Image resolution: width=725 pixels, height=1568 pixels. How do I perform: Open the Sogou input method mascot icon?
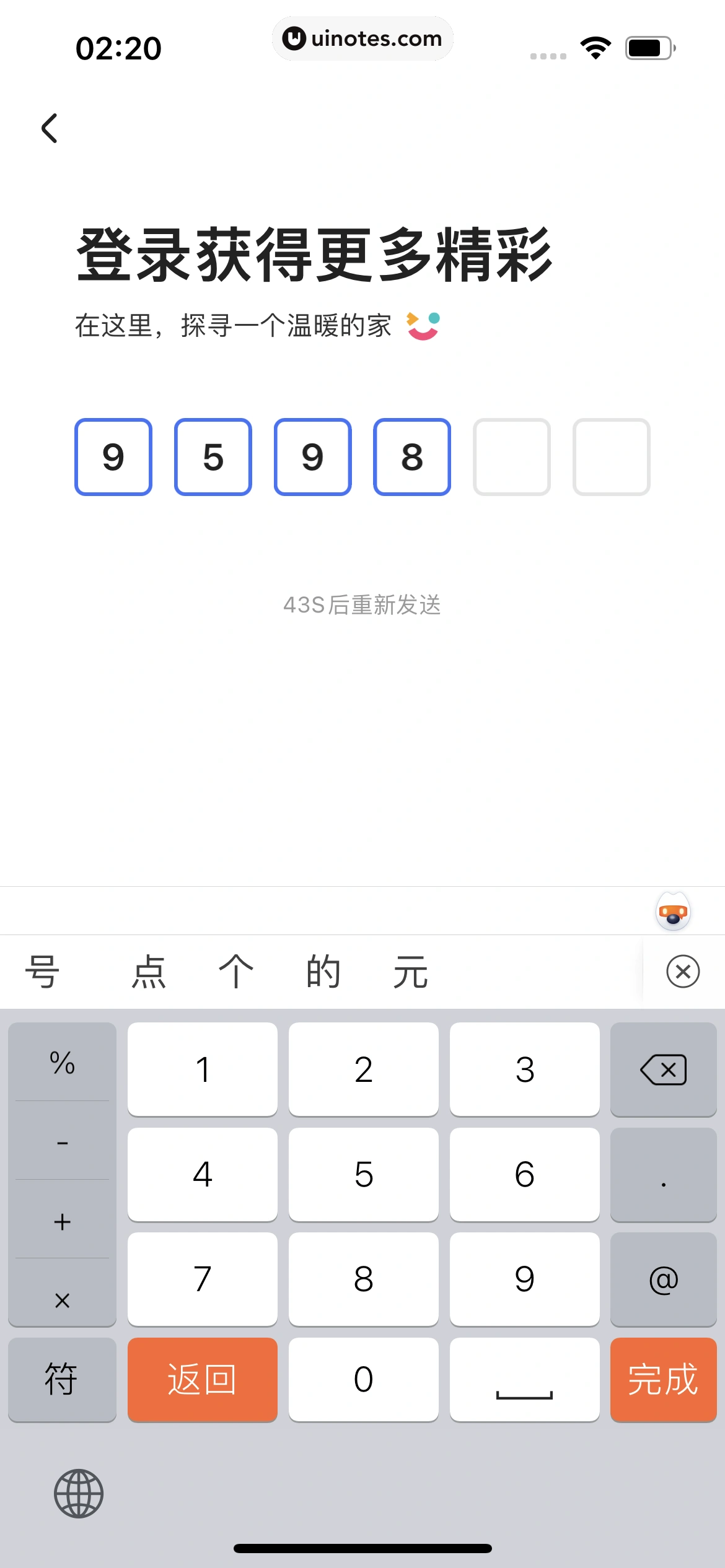tap(672, 911)
